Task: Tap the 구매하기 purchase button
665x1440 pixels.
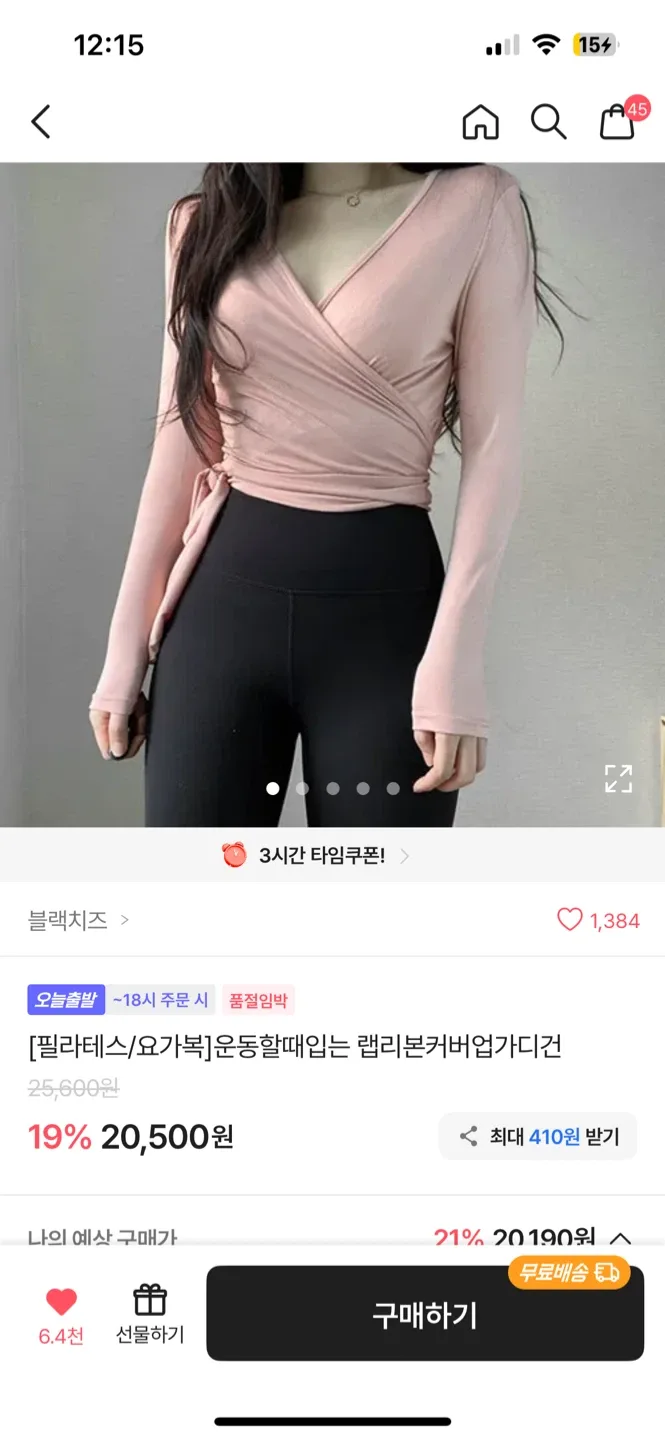Action: coord(425,1314)
